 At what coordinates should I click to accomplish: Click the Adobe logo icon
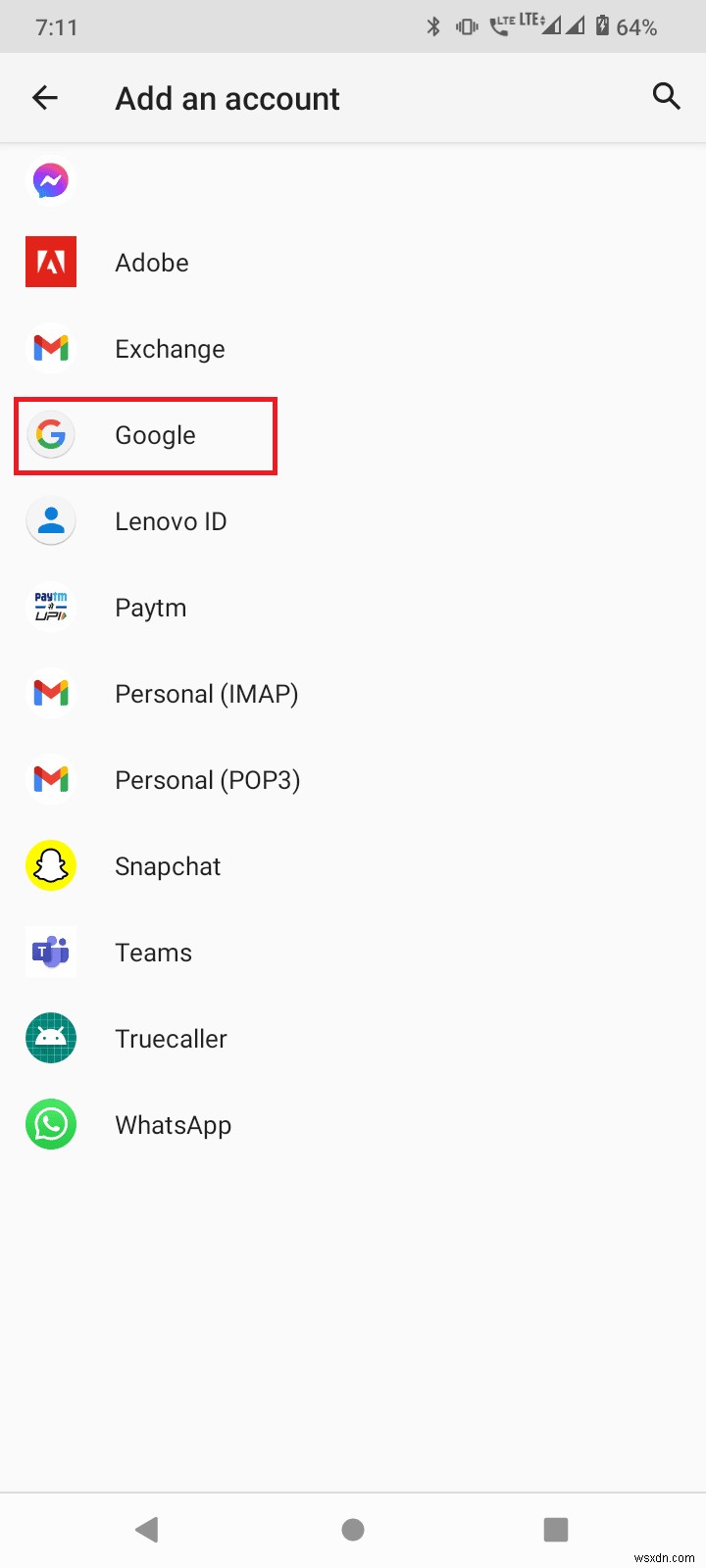pos(50,262)
